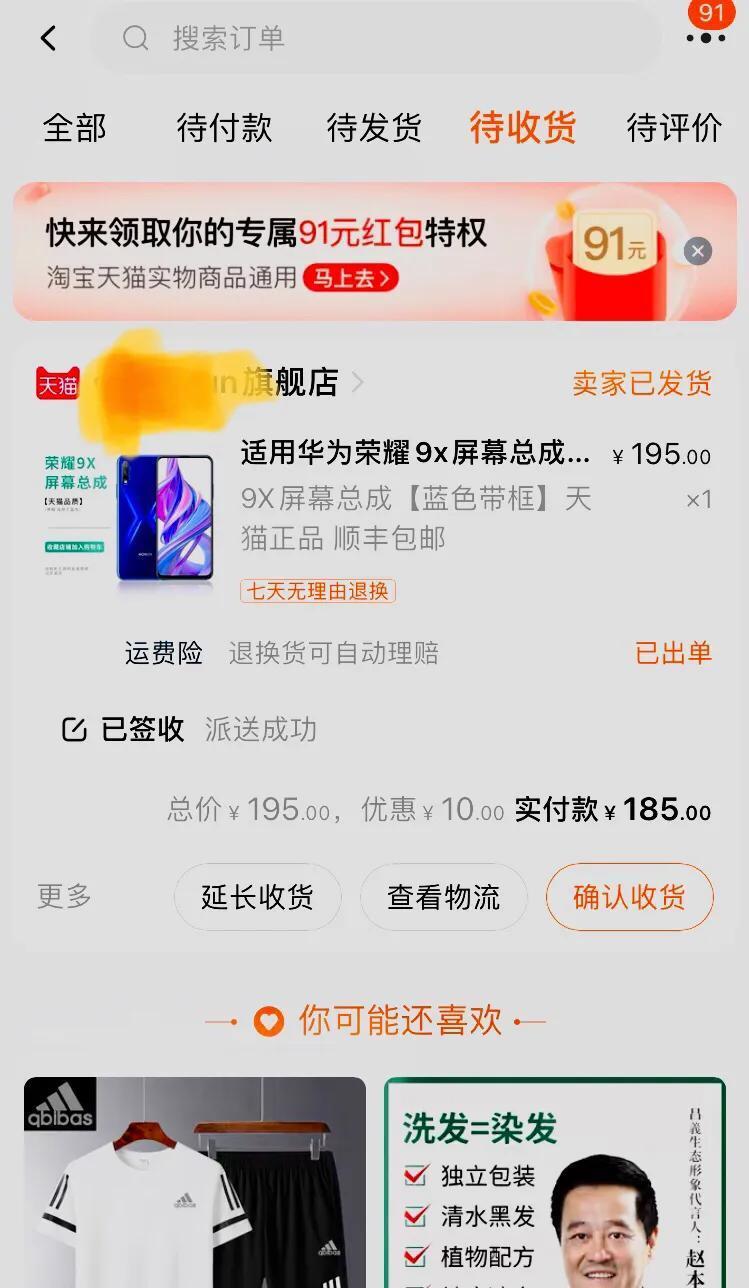The image size is (749, 1288).
Task: Tap the 延长收货 button
Action: (257, 897)
